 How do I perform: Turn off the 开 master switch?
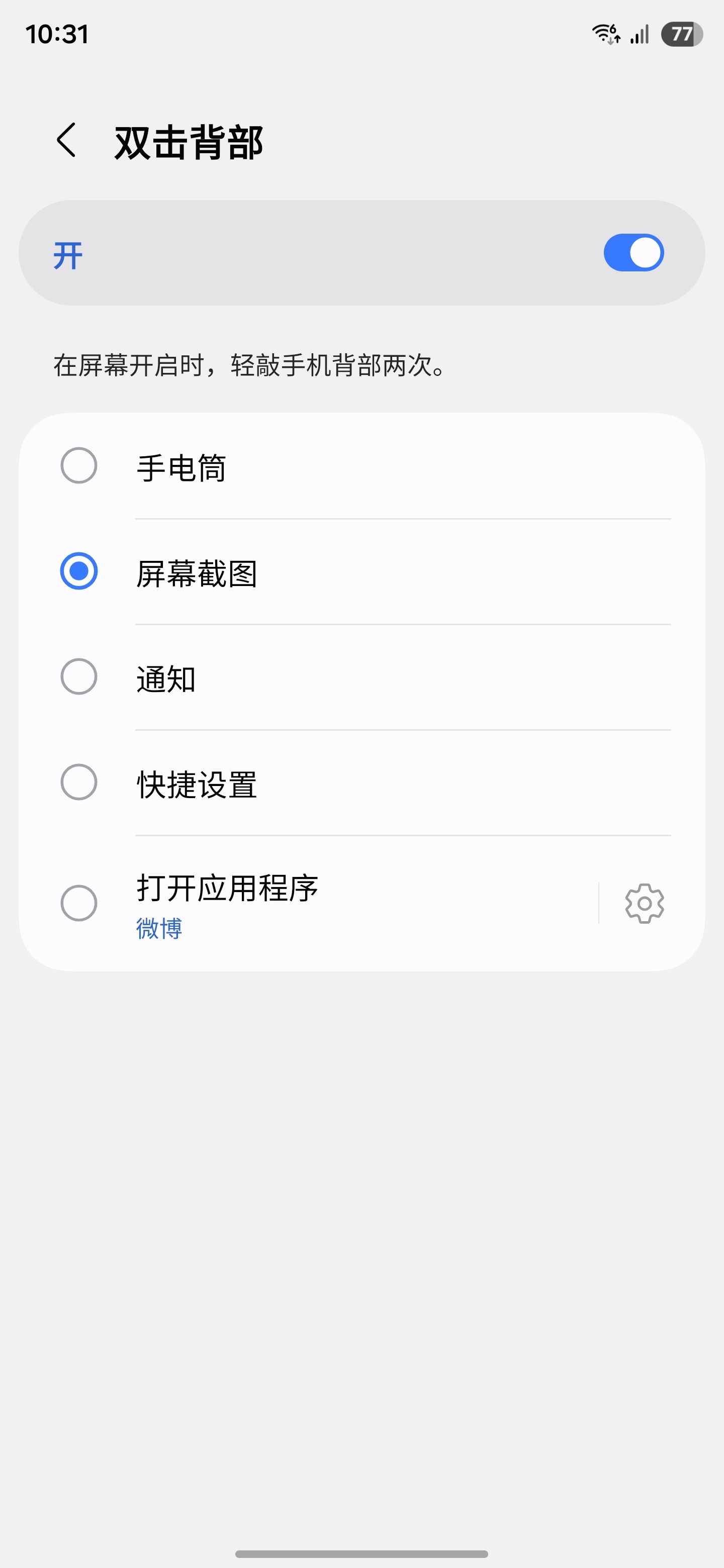633,253
